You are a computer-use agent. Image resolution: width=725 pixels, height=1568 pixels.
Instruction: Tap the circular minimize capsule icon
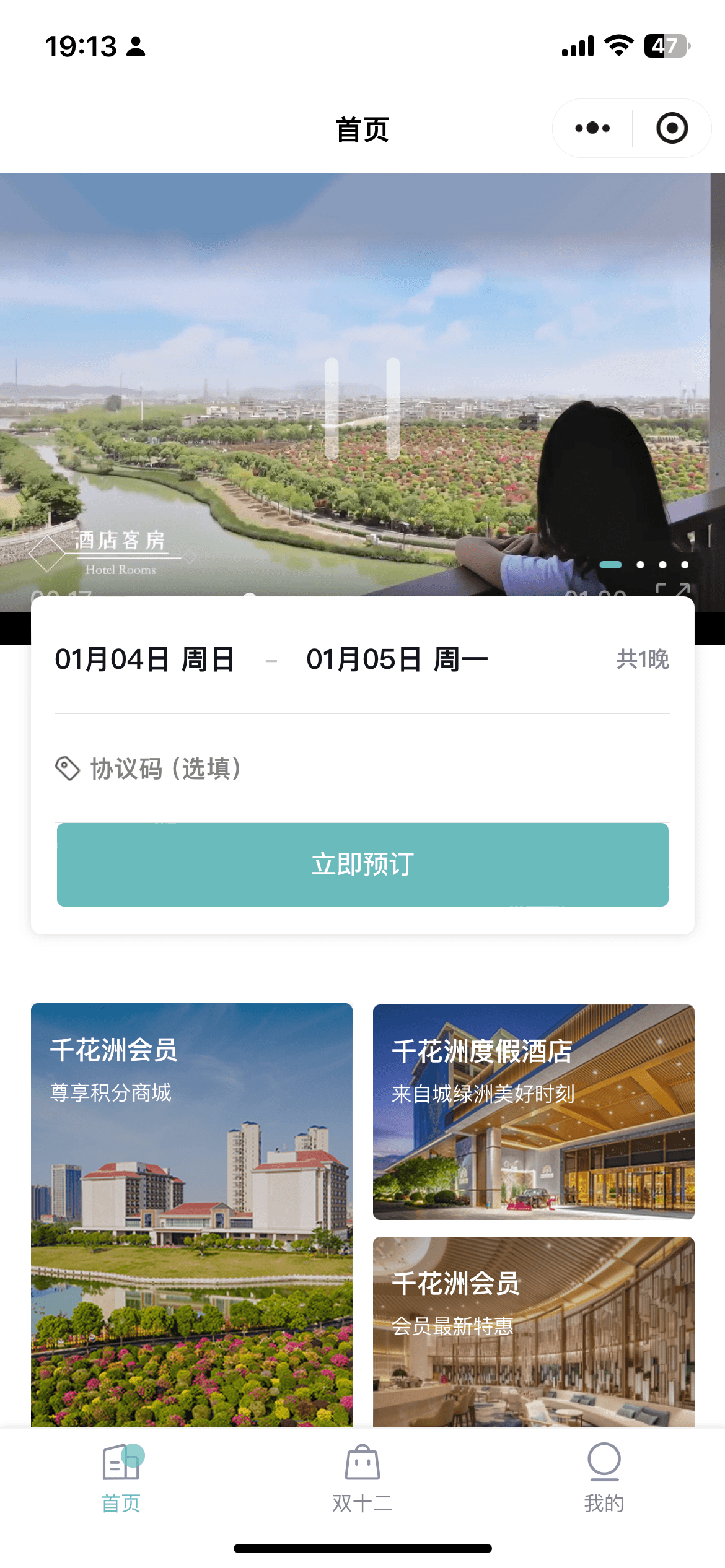coord(672,128)
